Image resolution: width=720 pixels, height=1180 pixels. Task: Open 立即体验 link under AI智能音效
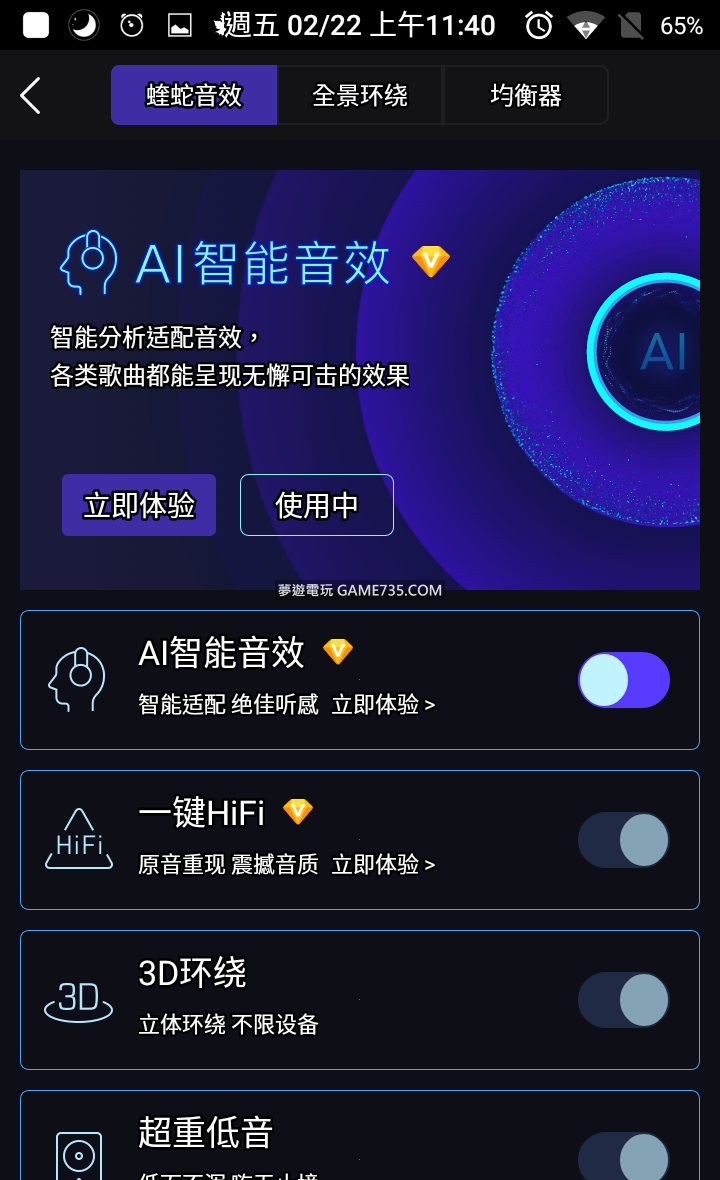pos(383,705)
